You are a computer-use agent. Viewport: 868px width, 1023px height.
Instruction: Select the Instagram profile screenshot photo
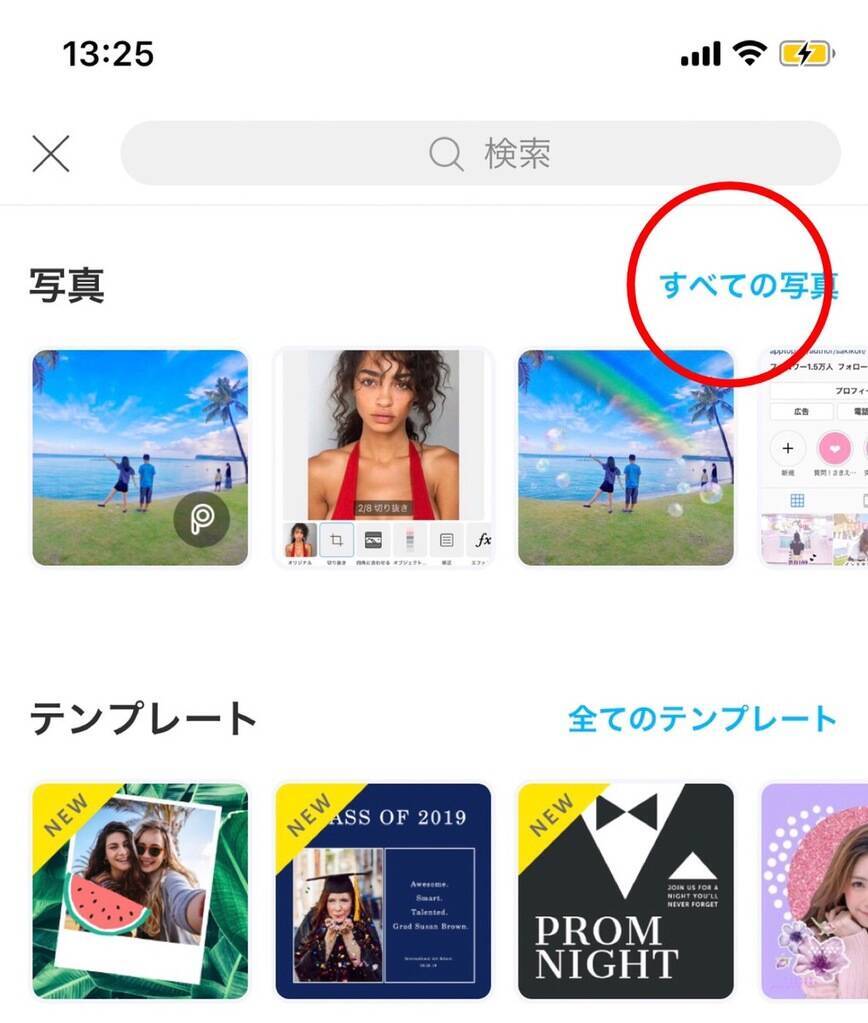pyautogui.click(x=813, y=458)
